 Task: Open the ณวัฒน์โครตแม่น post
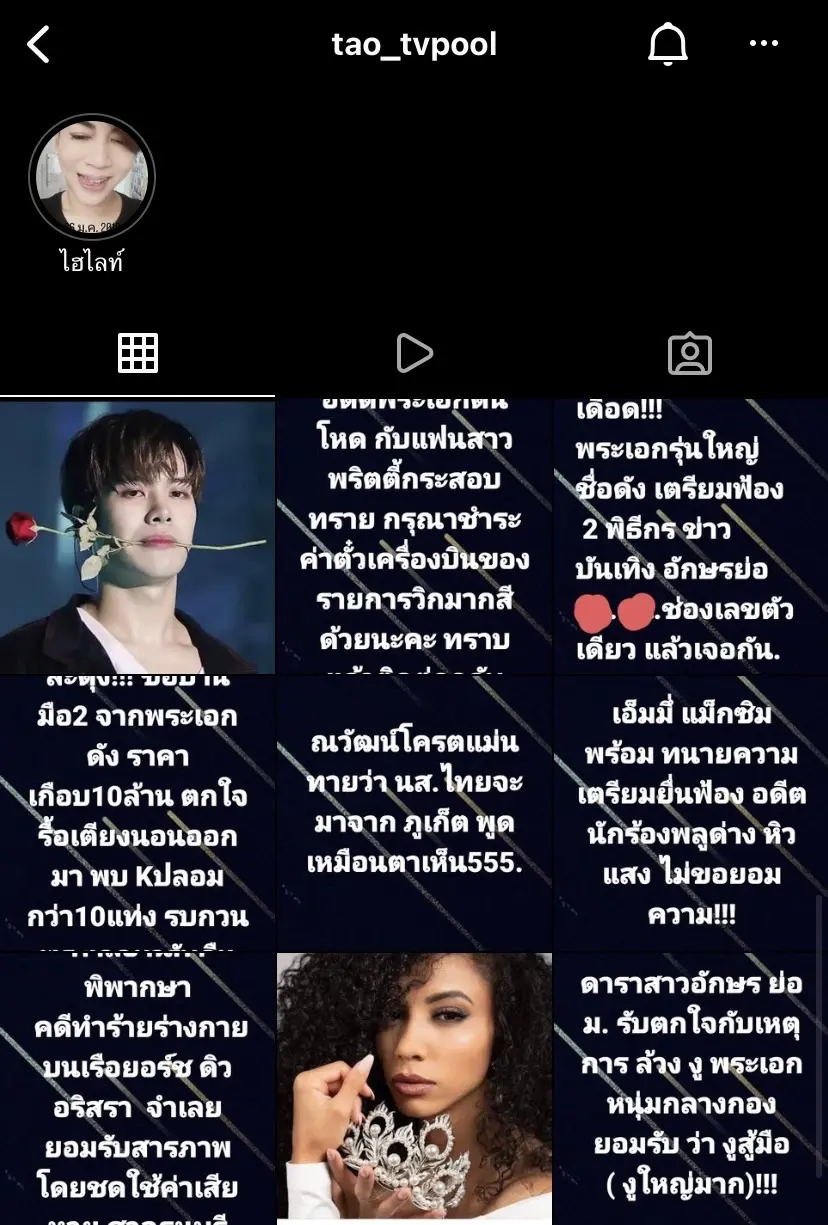414,813
